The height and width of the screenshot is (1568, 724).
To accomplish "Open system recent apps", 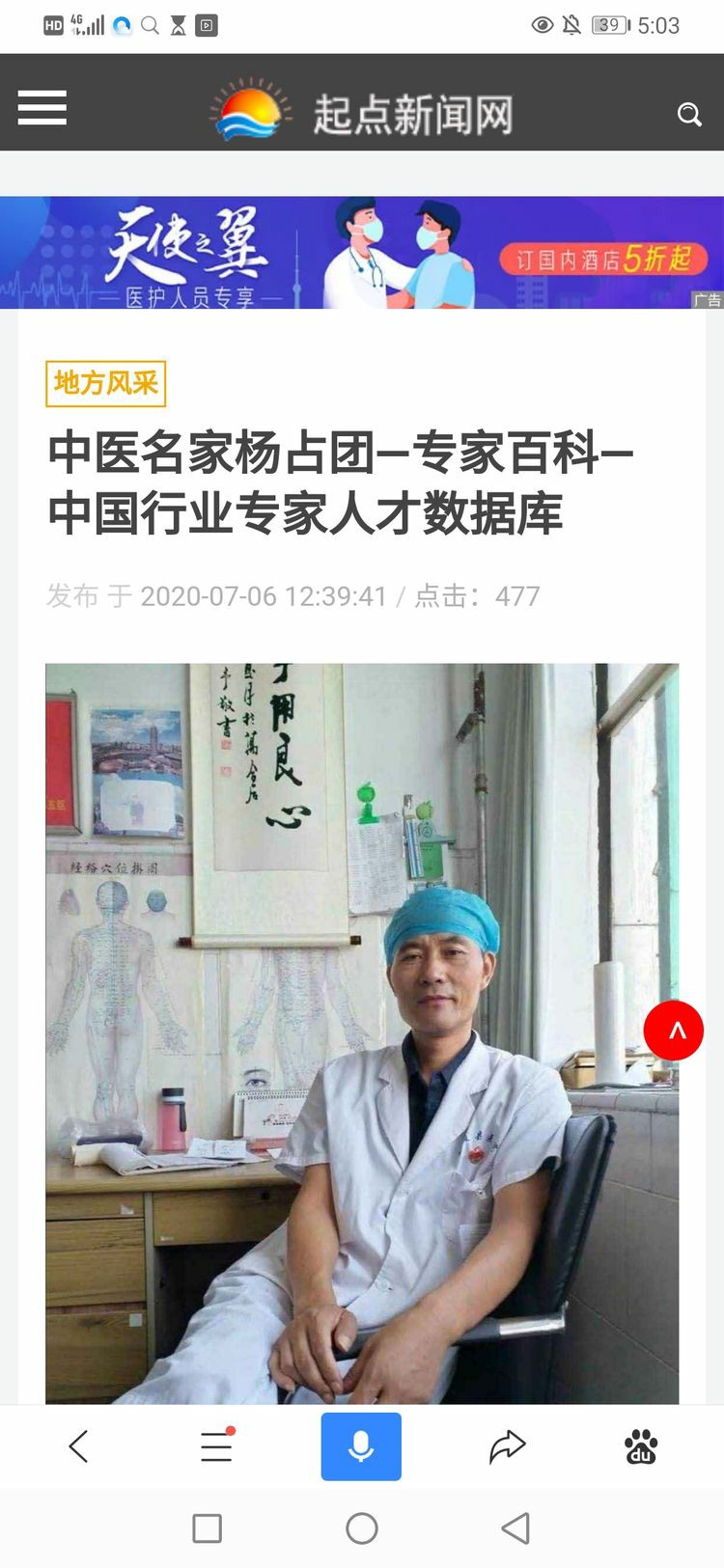I will coord(208,1527).
